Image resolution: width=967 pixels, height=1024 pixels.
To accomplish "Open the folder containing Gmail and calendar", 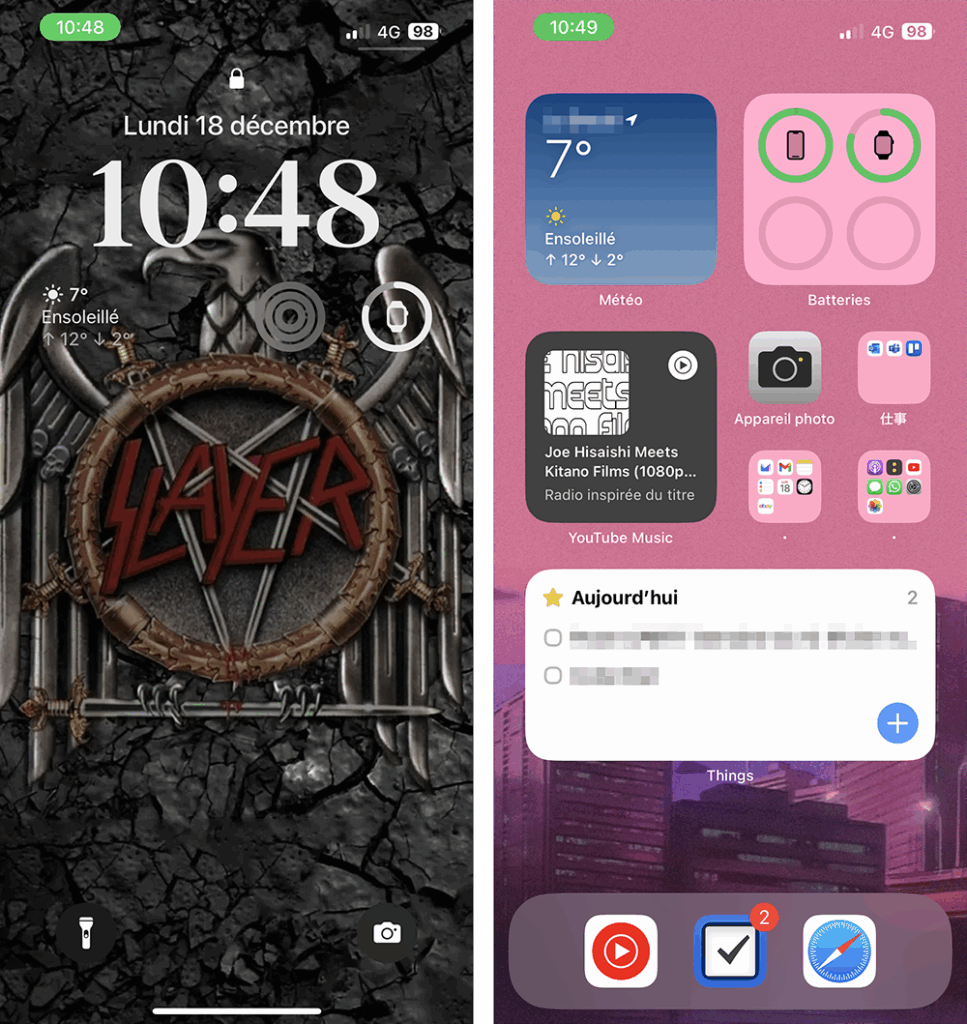I will 784,487.
